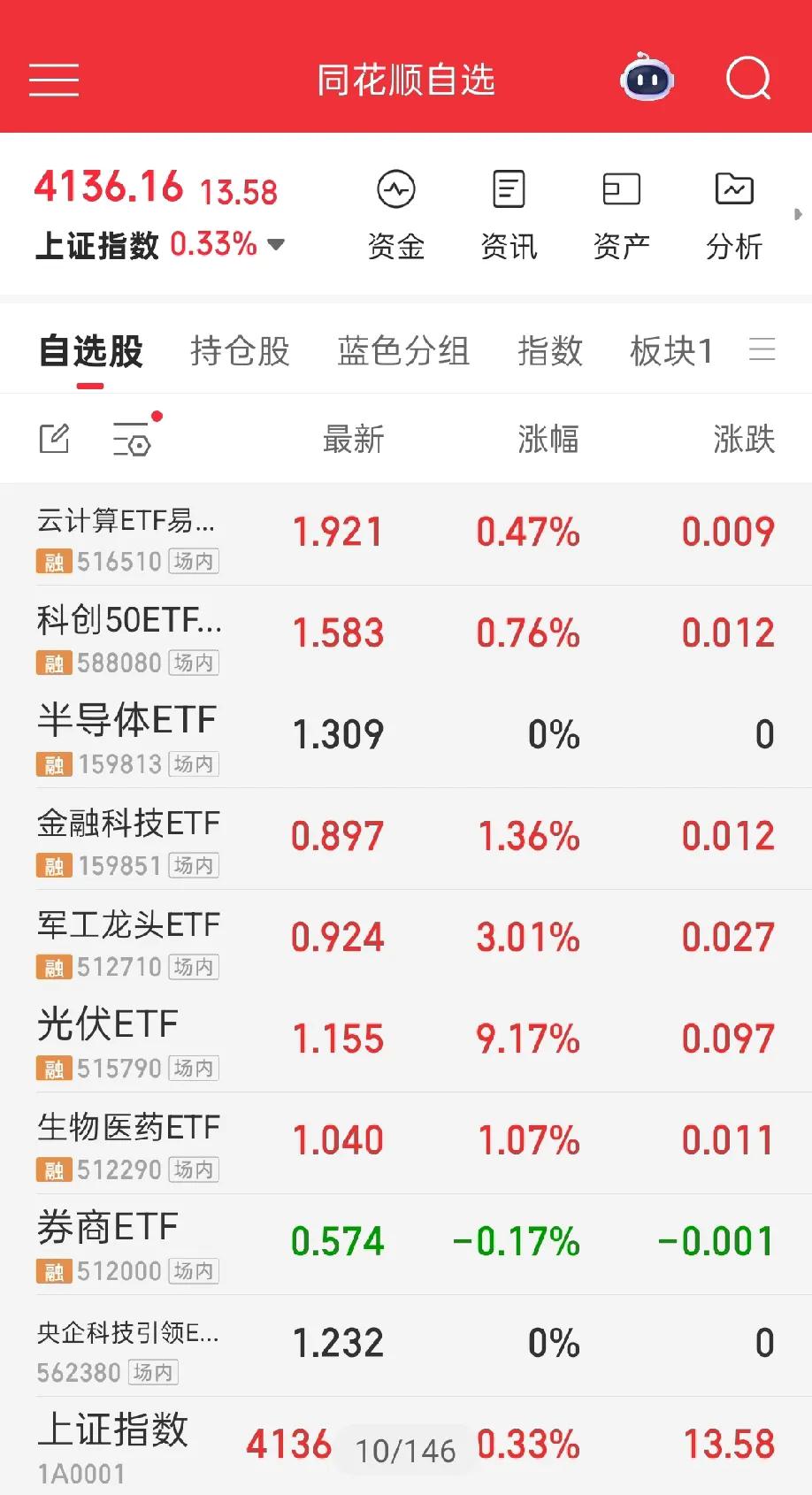Select the 板块1 tab
This screenshot has width=812, height=1495.
[671, 351]
